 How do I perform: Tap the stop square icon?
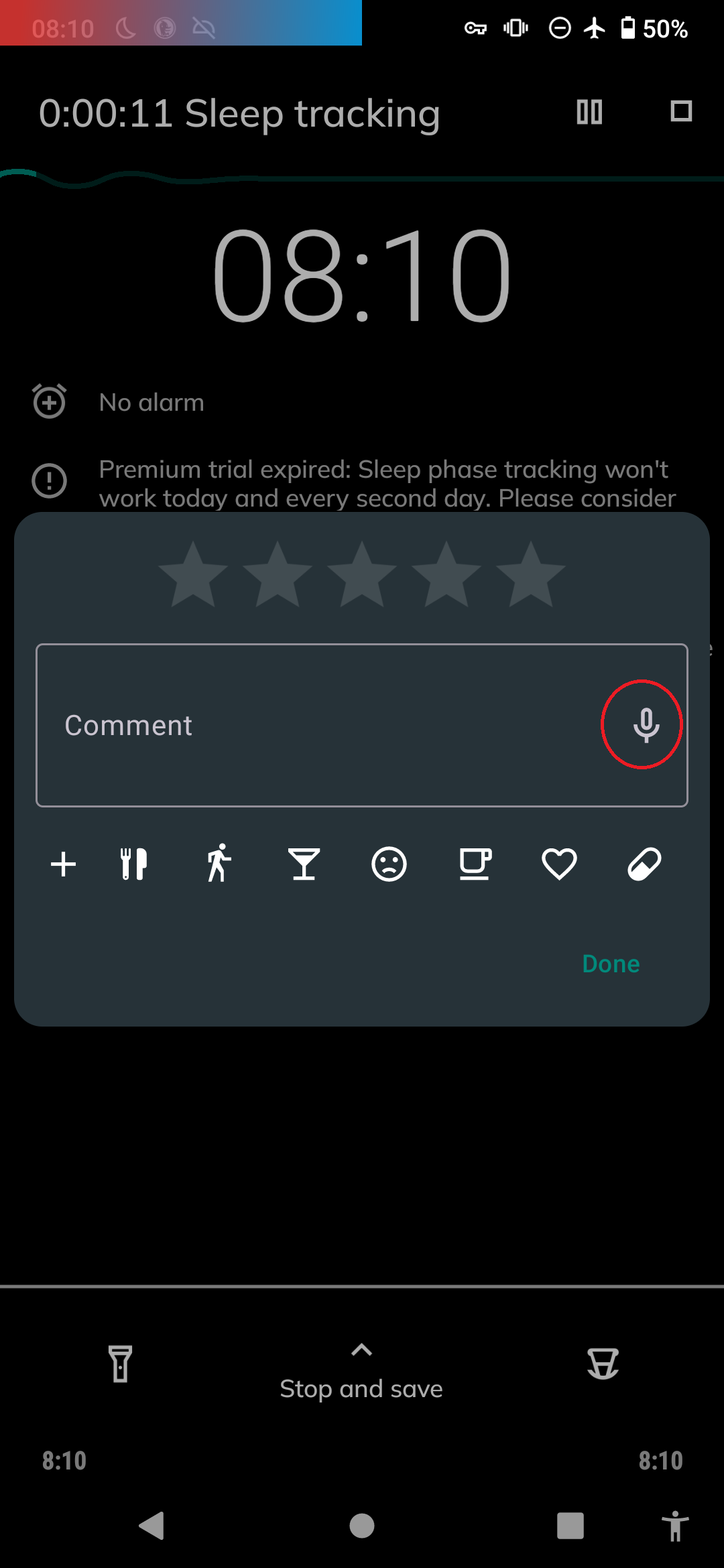tap(681, 111)
